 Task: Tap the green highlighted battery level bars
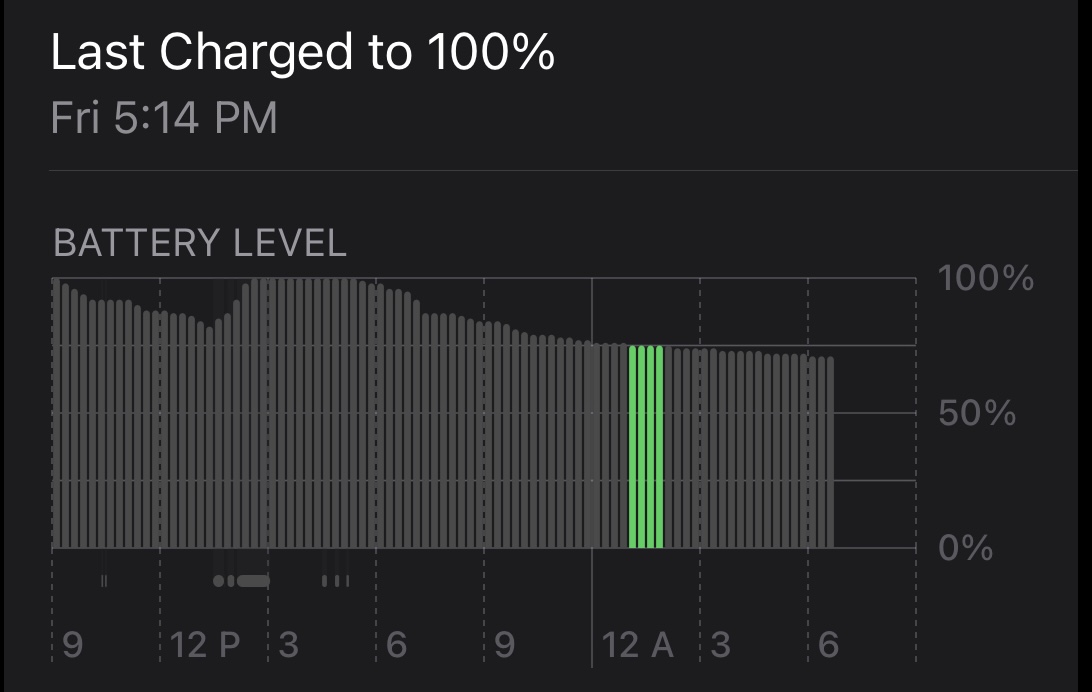coord(646,447)
